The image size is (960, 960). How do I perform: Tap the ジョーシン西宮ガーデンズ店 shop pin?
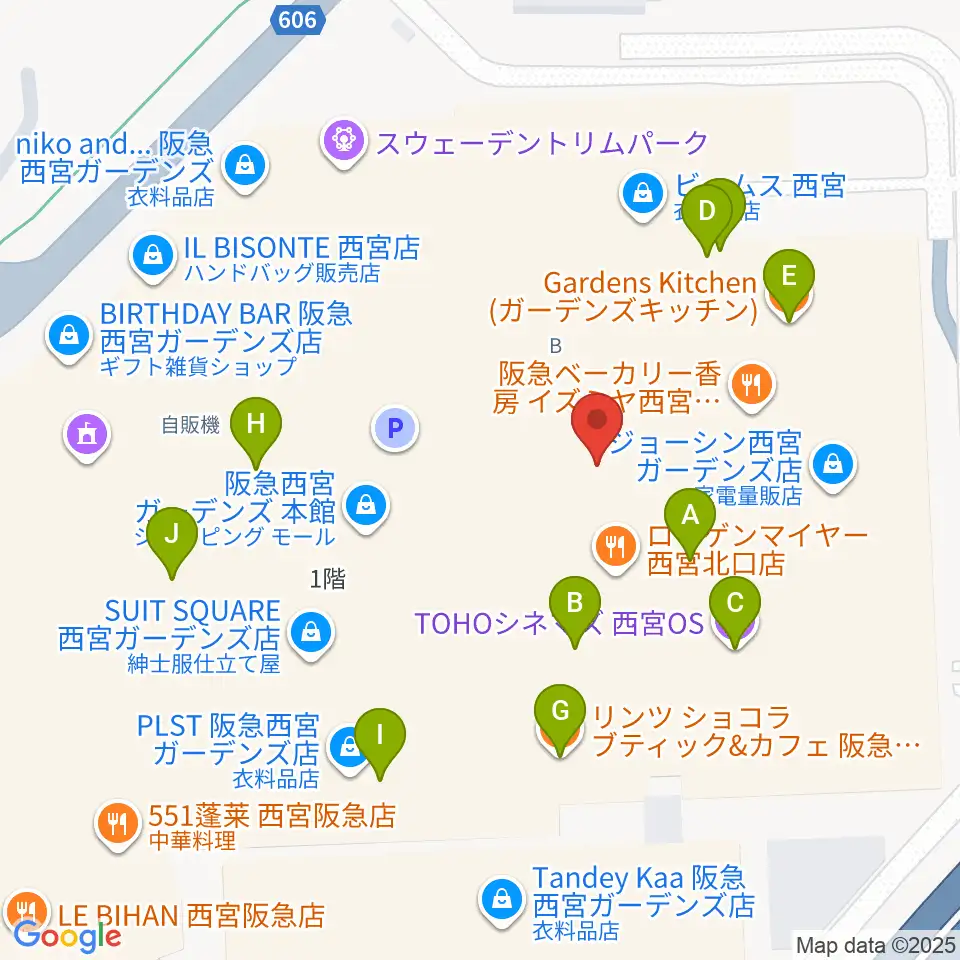pos(833,467)
